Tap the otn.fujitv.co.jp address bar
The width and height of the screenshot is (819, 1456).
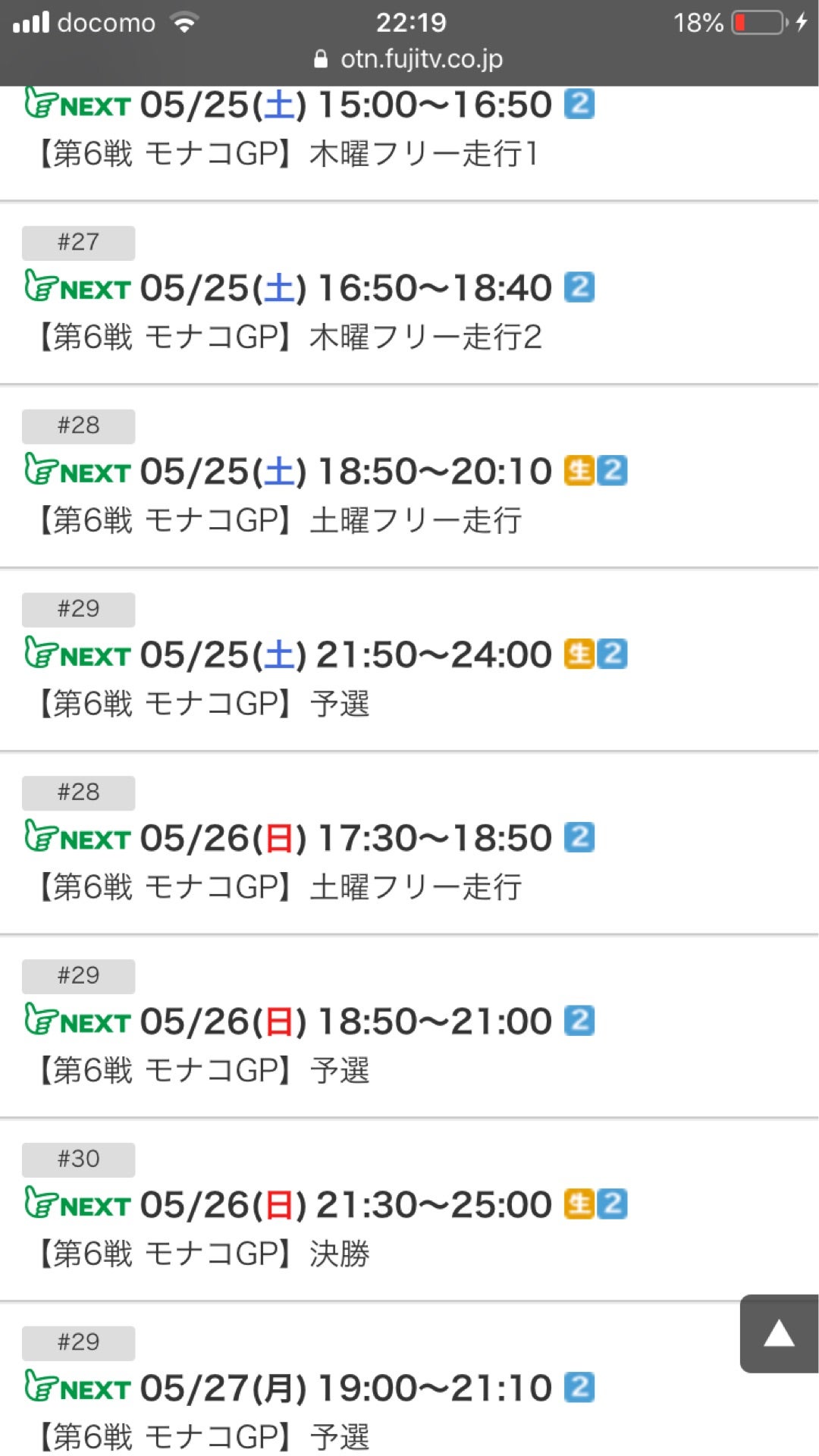(409, 59)
